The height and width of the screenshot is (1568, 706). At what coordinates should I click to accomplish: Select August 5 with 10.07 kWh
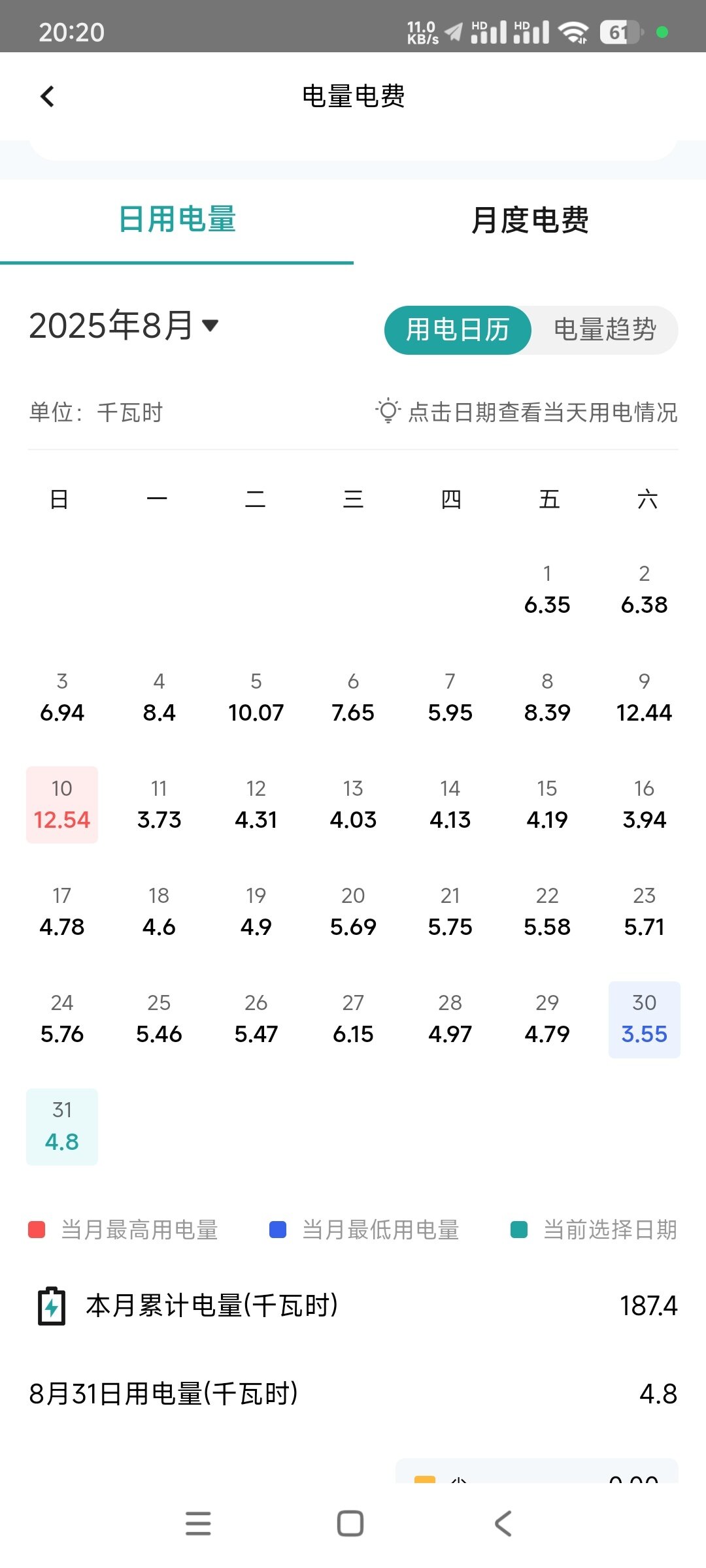tap(256, 697)
